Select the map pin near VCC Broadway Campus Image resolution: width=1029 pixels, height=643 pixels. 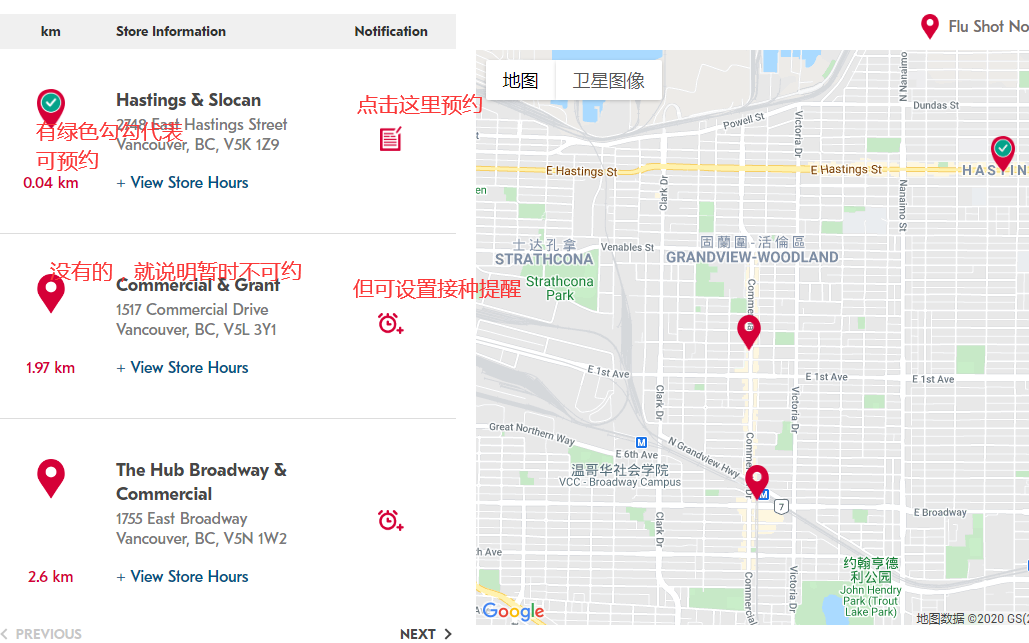(757, 480)
